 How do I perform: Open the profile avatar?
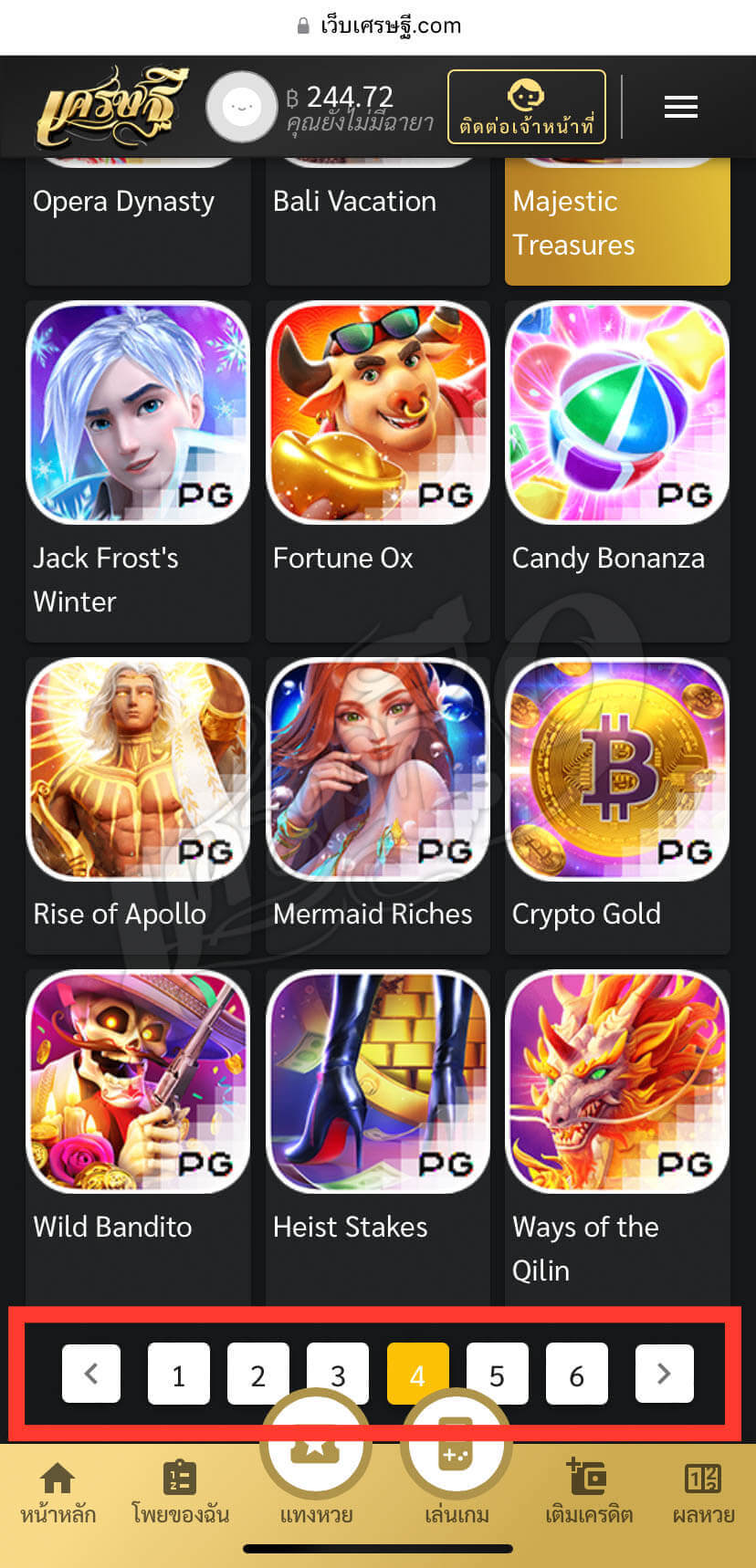[241, 107]
